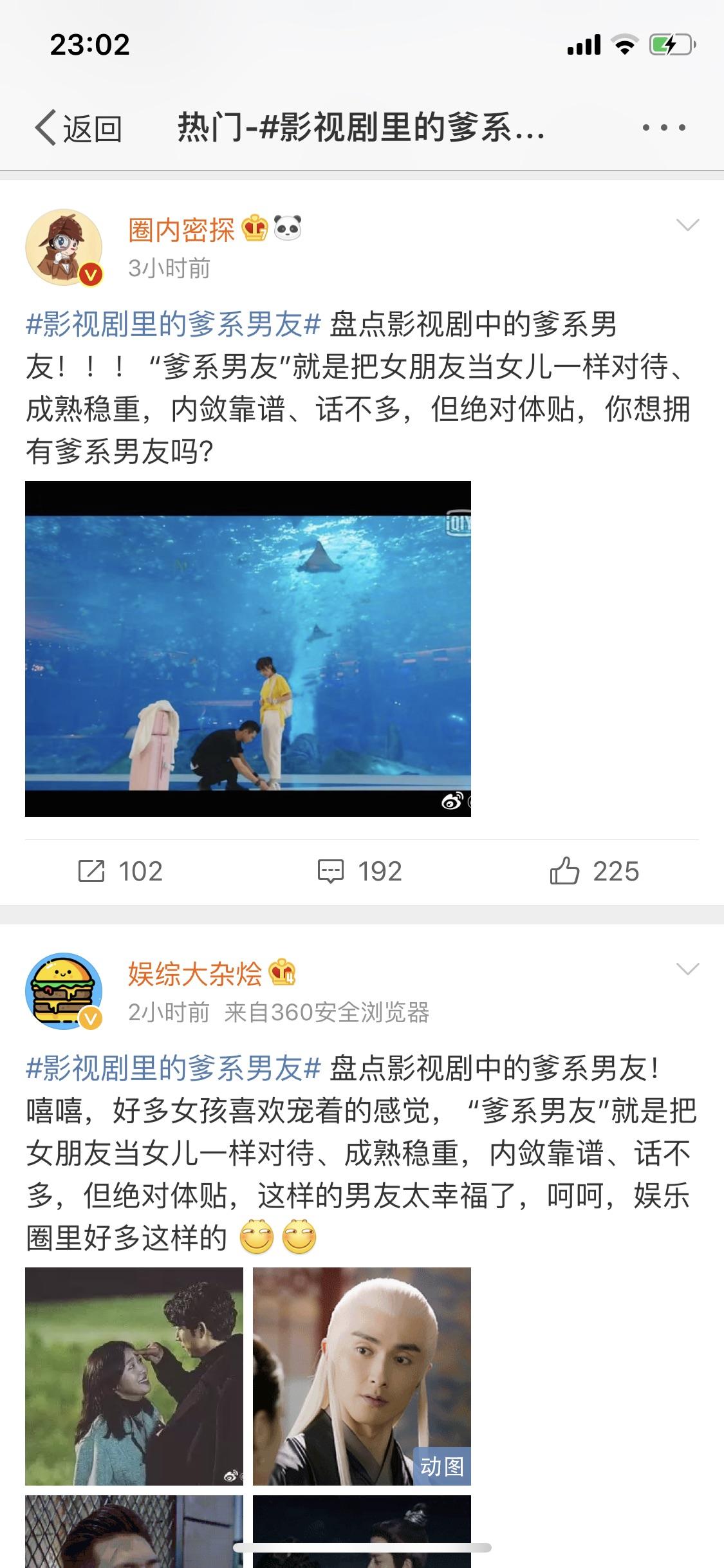Repost 圈内密探's post with 102 shares

[120, 872]
